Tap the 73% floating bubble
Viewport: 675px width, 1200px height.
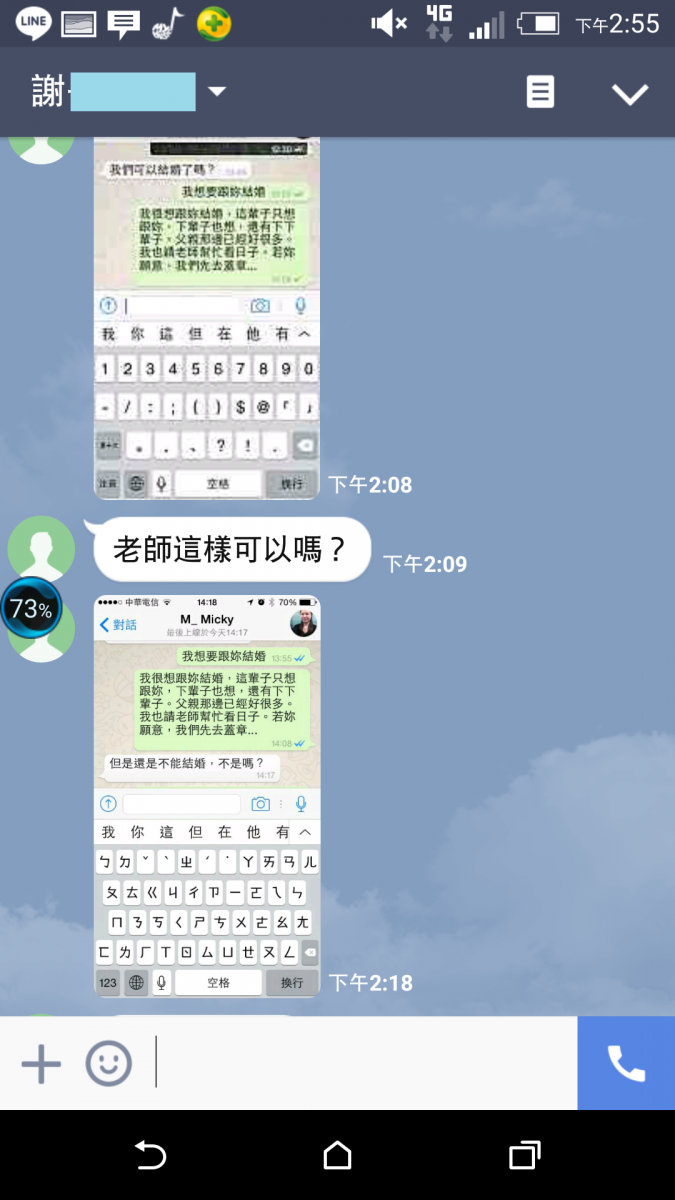(x=31, y=608)
